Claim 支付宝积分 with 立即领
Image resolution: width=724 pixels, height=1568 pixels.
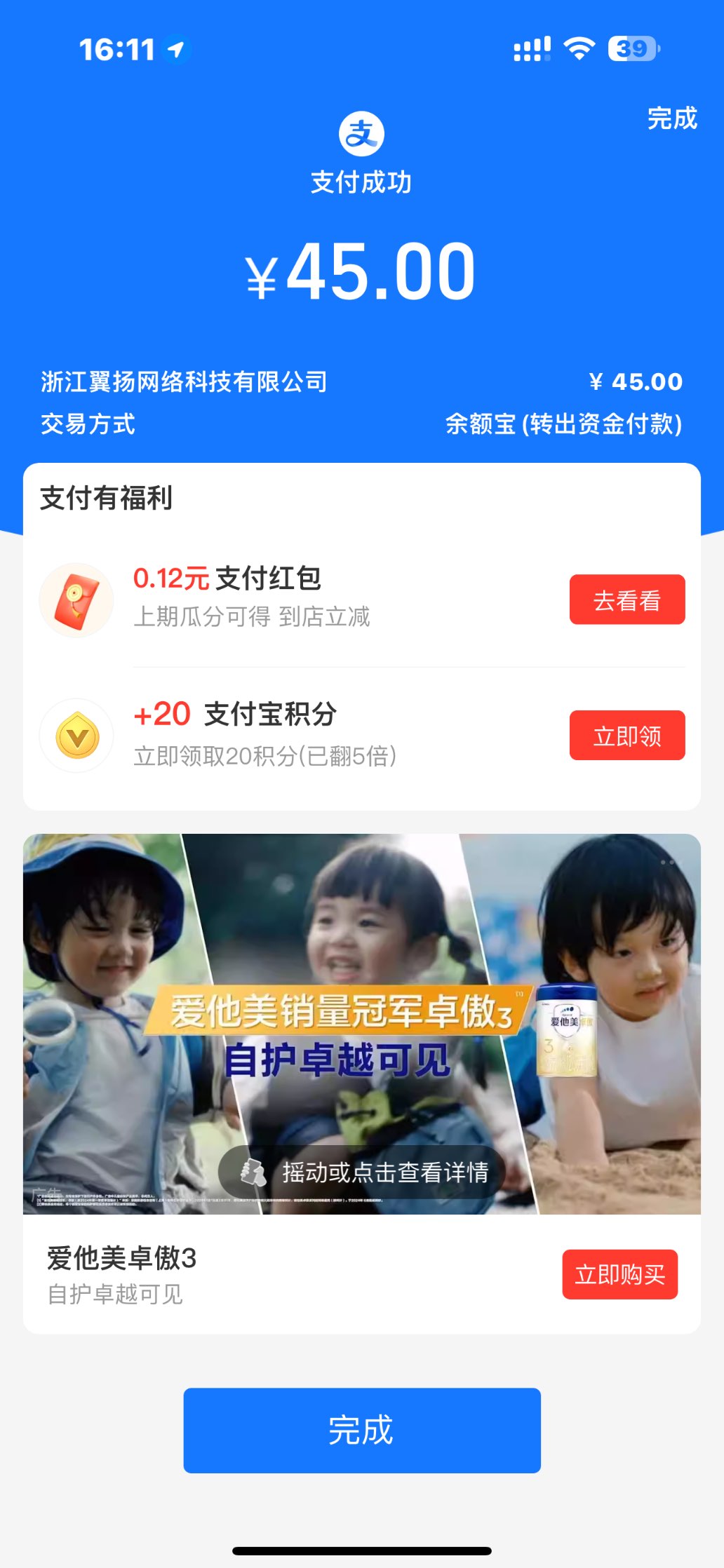coord(626,736)
